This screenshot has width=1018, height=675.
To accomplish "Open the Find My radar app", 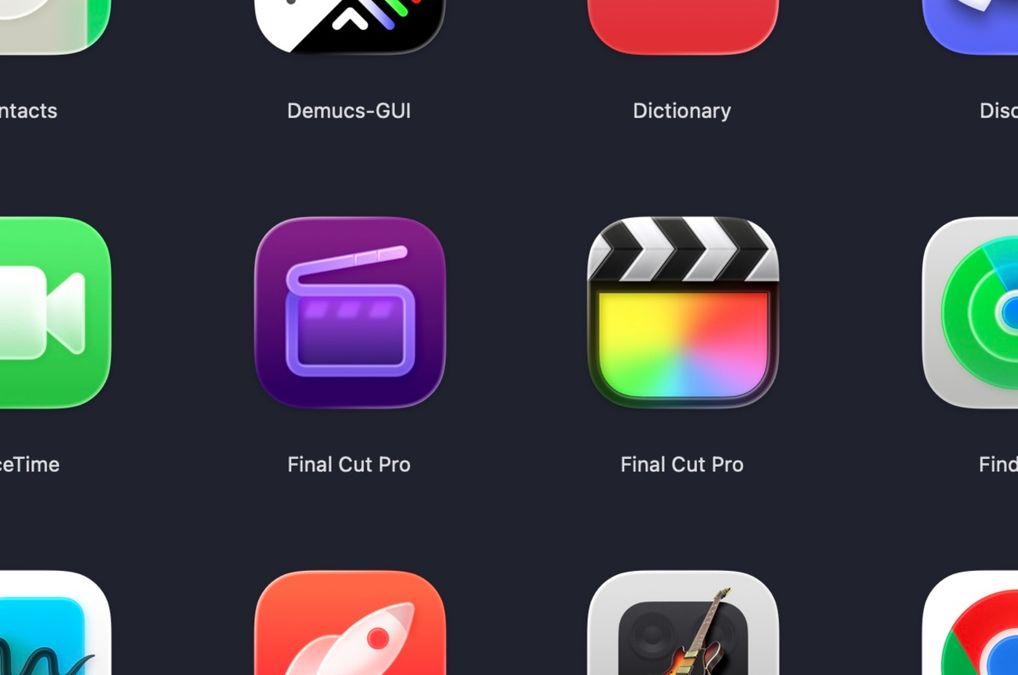I will (975, 312).
